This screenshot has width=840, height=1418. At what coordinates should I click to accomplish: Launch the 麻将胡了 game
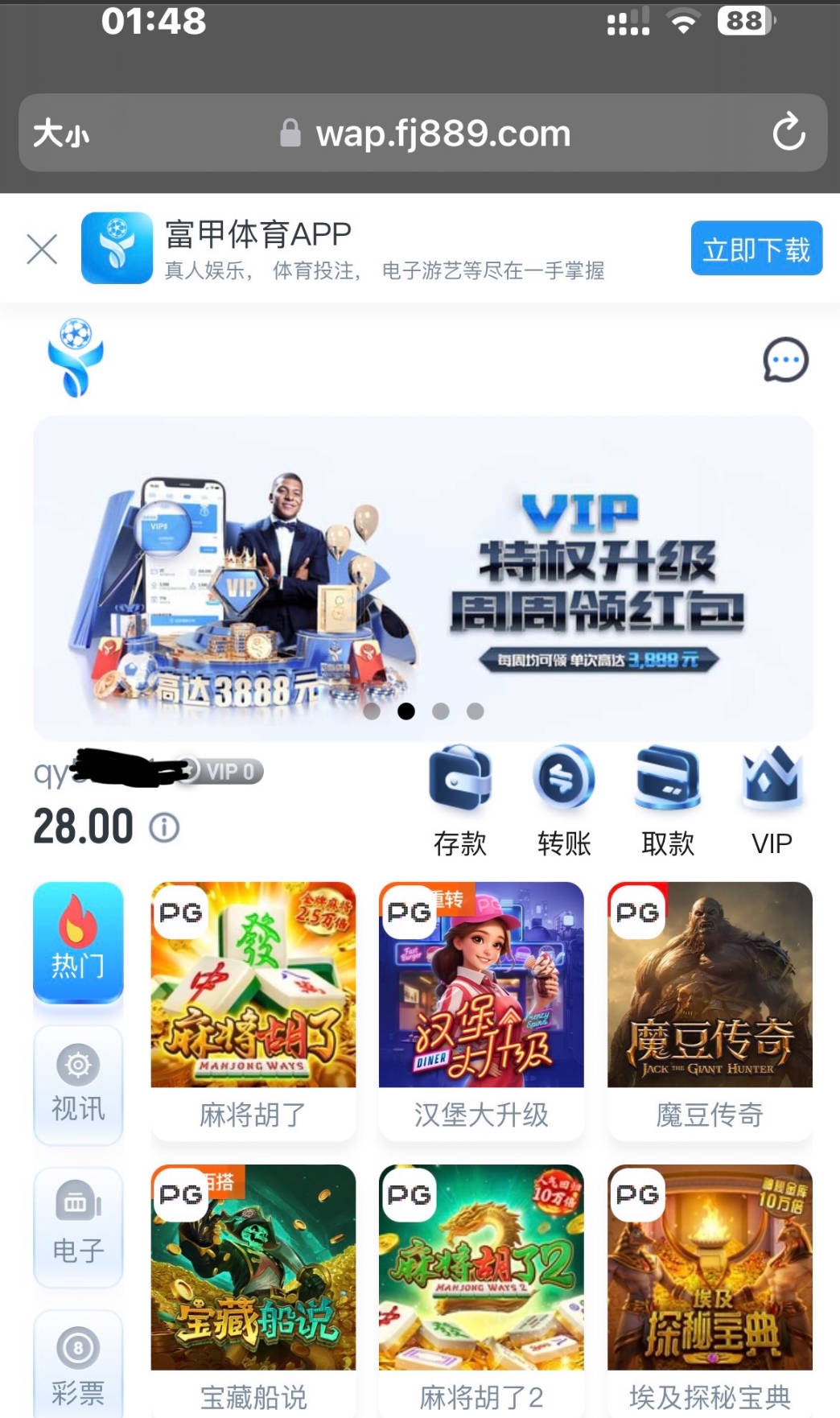point(253,1010)
